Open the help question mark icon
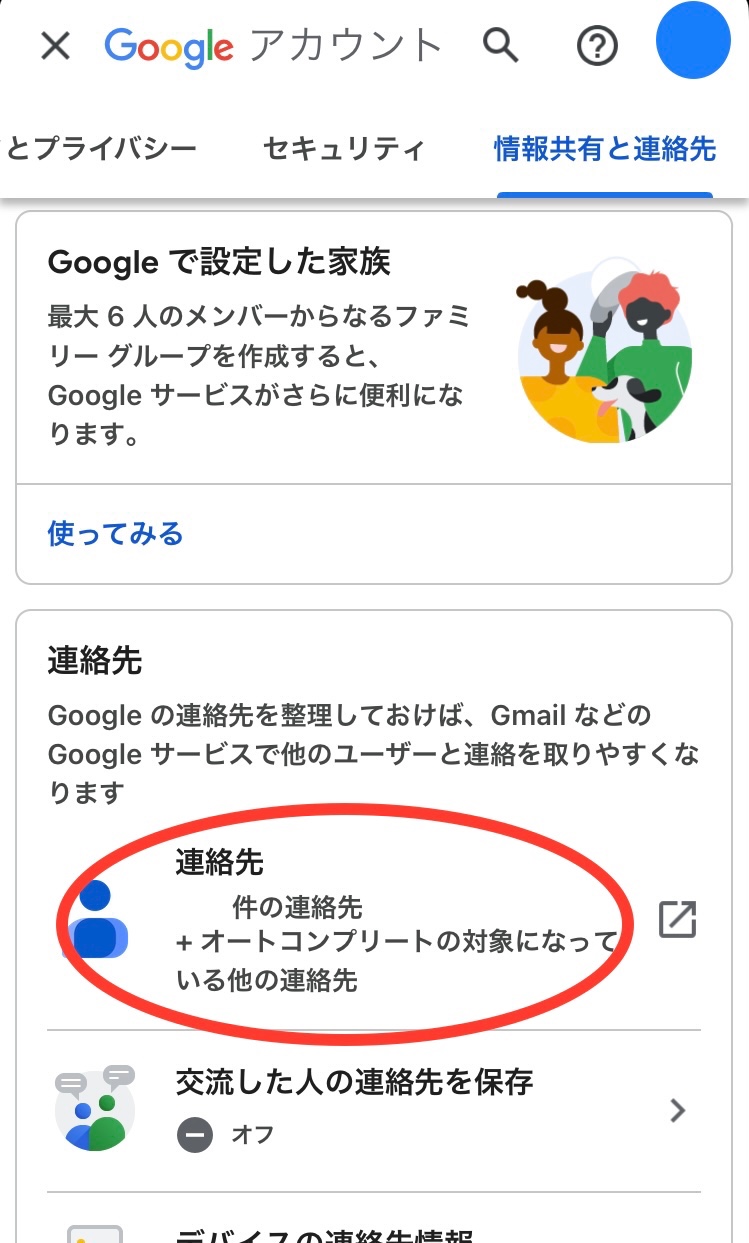Viewport: 749px width, 1243px height. click(597, 45)
